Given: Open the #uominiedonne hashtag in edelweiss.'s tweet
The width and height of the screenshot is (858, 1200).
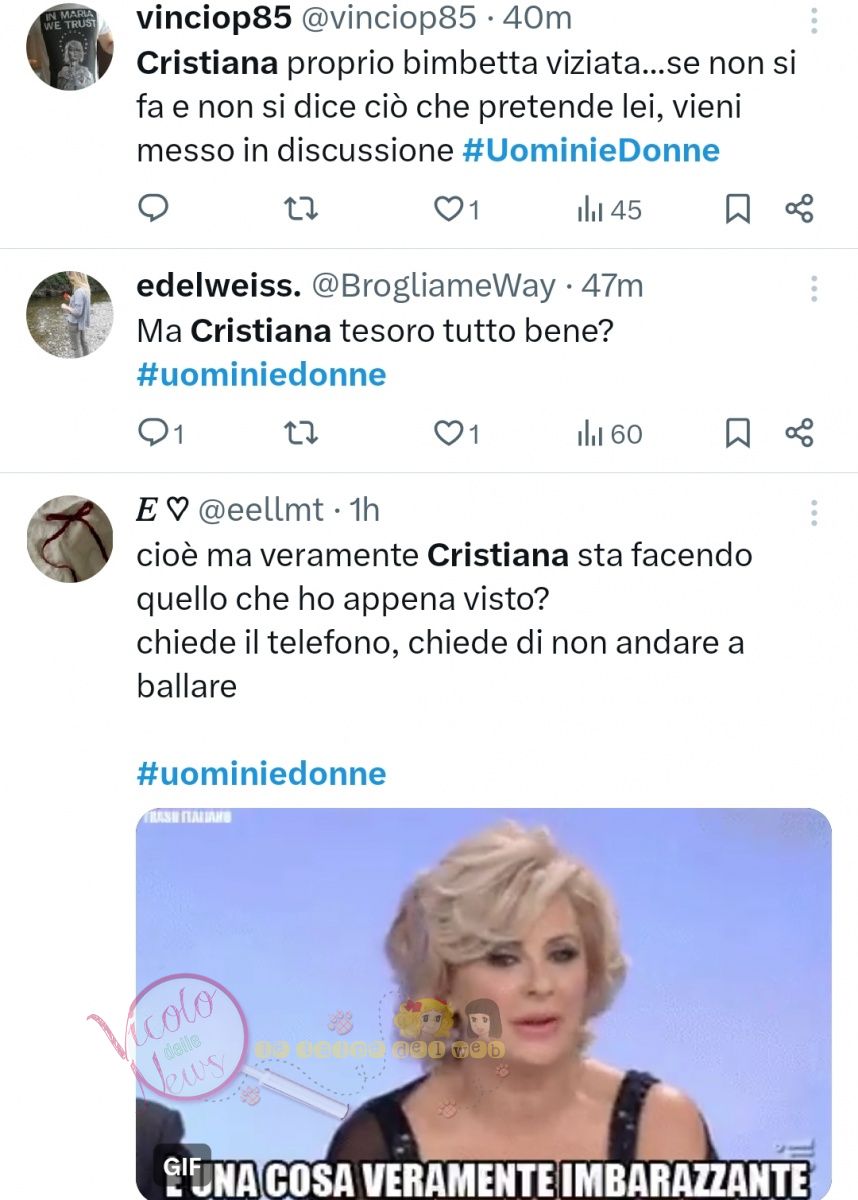Looking at the screenshot, I should click(x=260, y=375).
